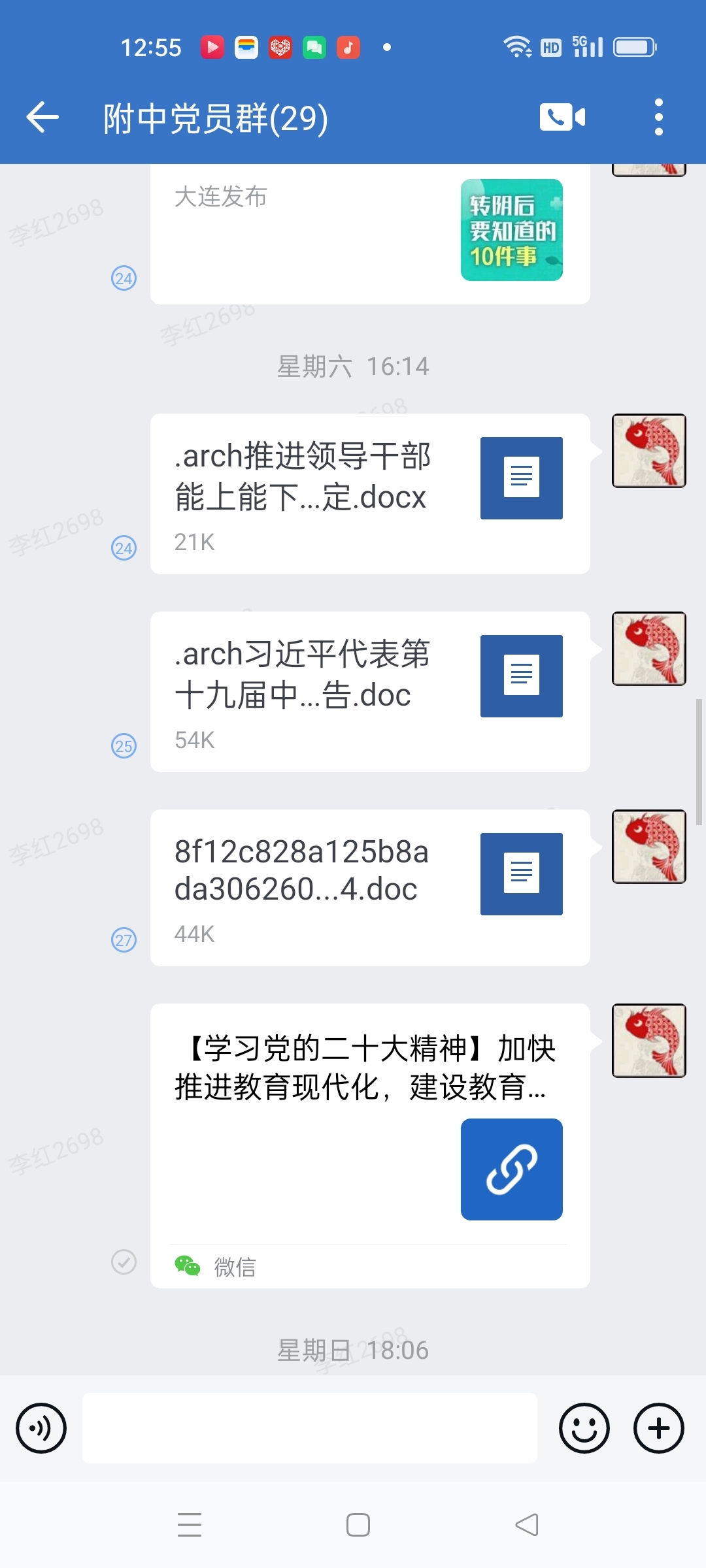The width and height of the screenshot is (706, 1568).
Task: Go back from the group chat
Action: (43, 118)
